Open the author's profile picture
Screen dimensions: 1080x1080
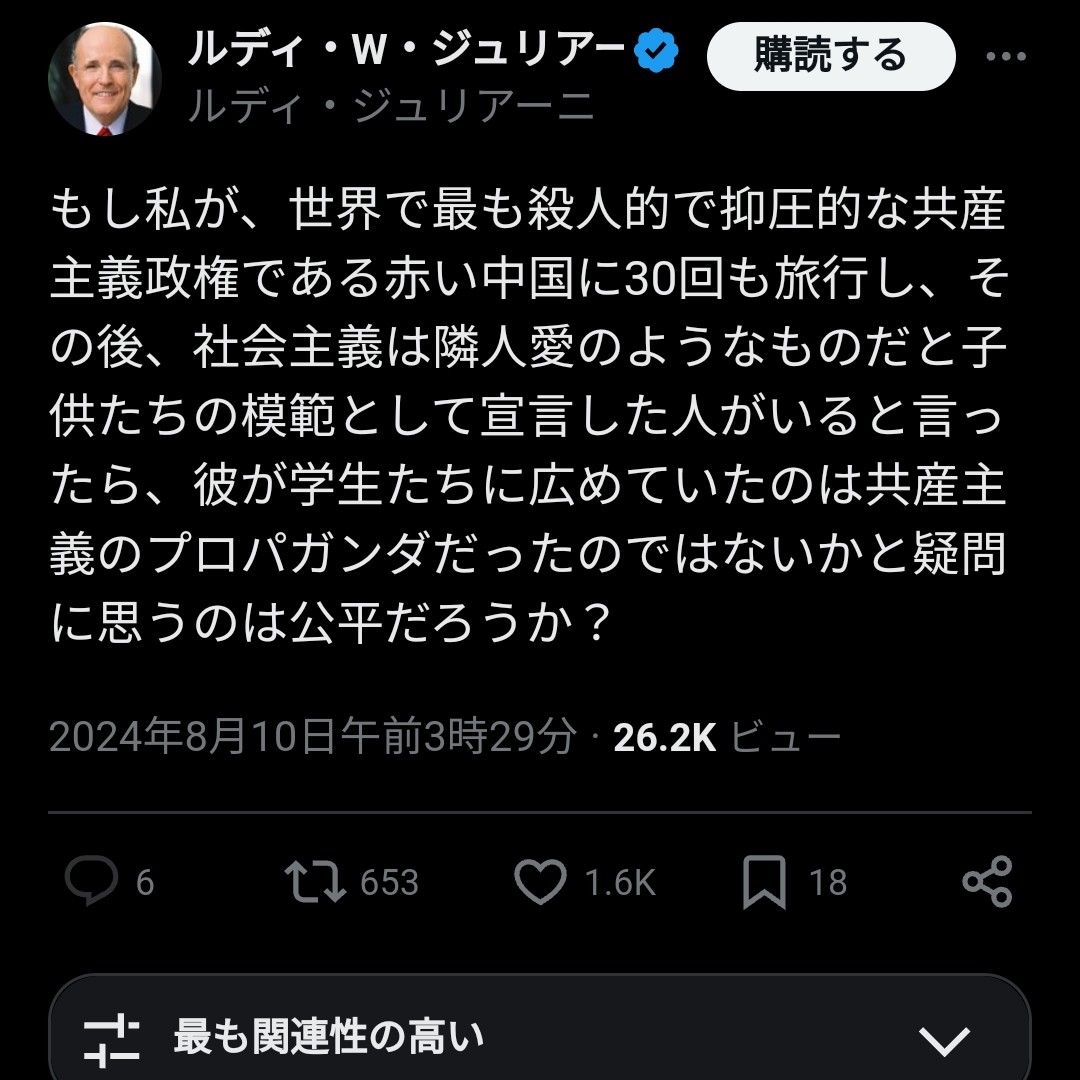(105, 78)
